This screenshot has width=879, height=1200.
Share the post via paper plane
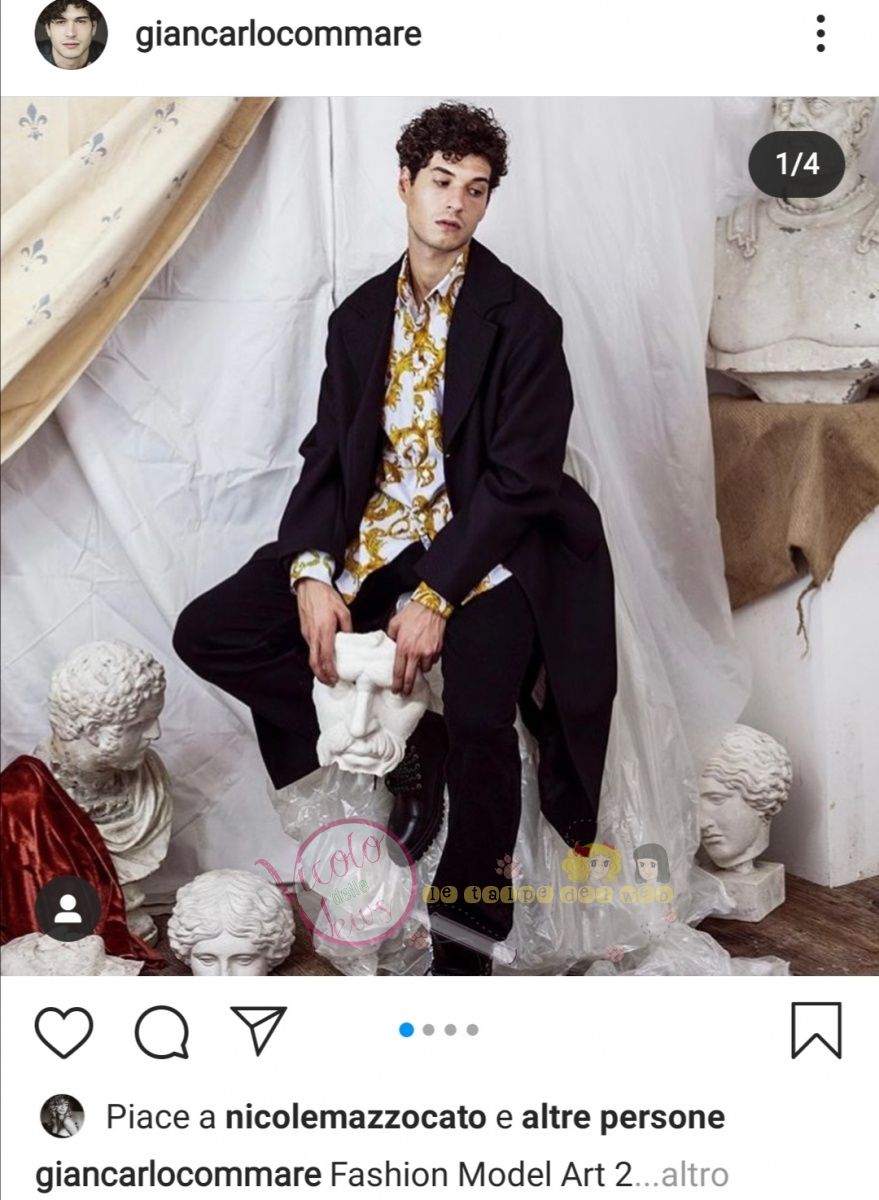click(259, 1029)
